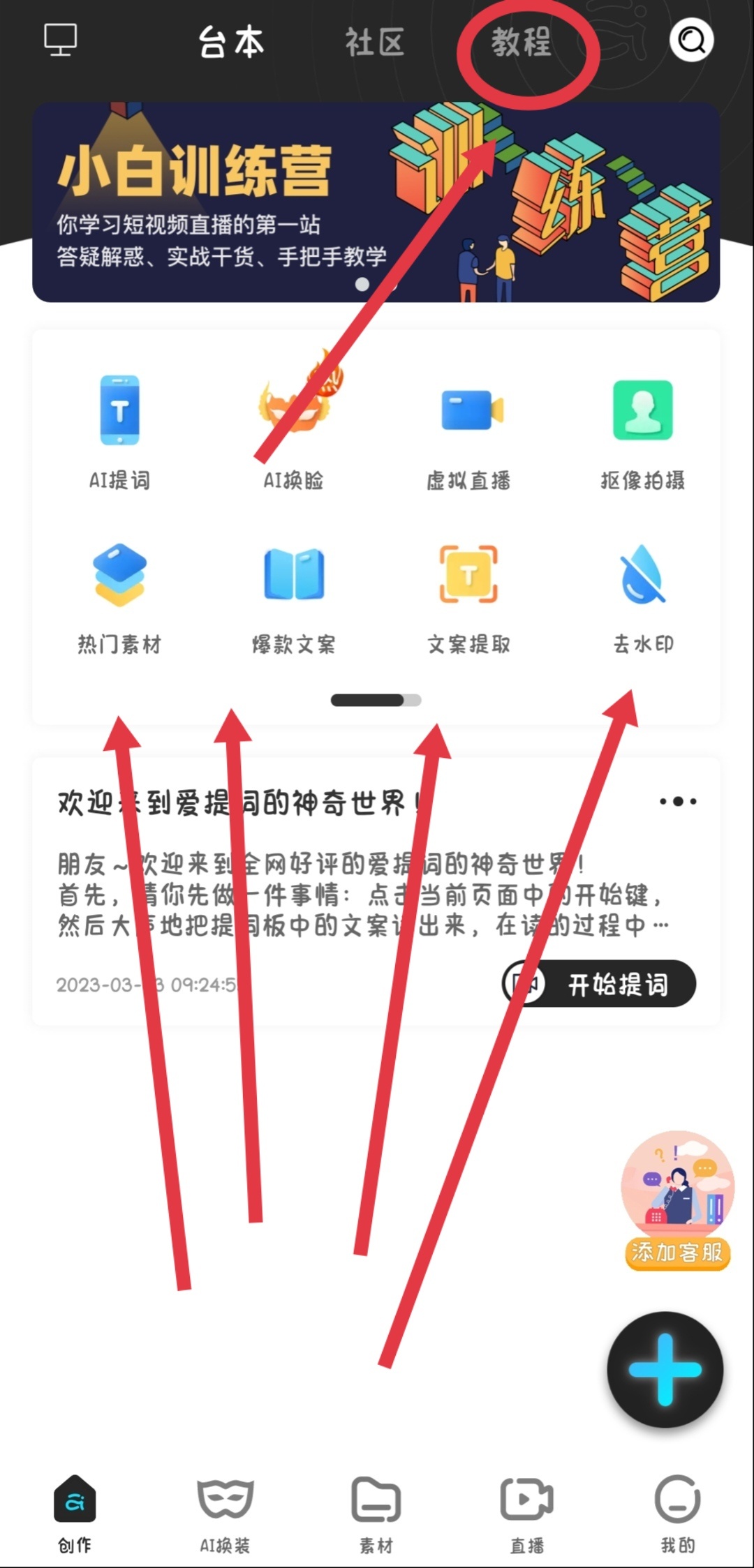Open the script card's three-dot menu
This screenshot has height=1568, width=754.
point(678,801)
